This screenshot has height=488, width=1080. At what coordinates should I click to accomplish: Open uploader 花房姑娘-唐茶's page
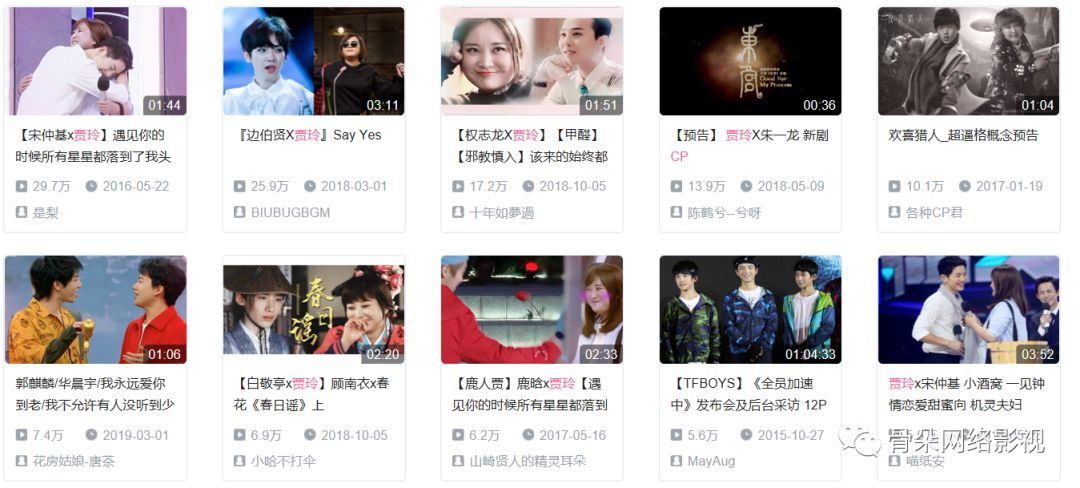click(x=73, y=461)
